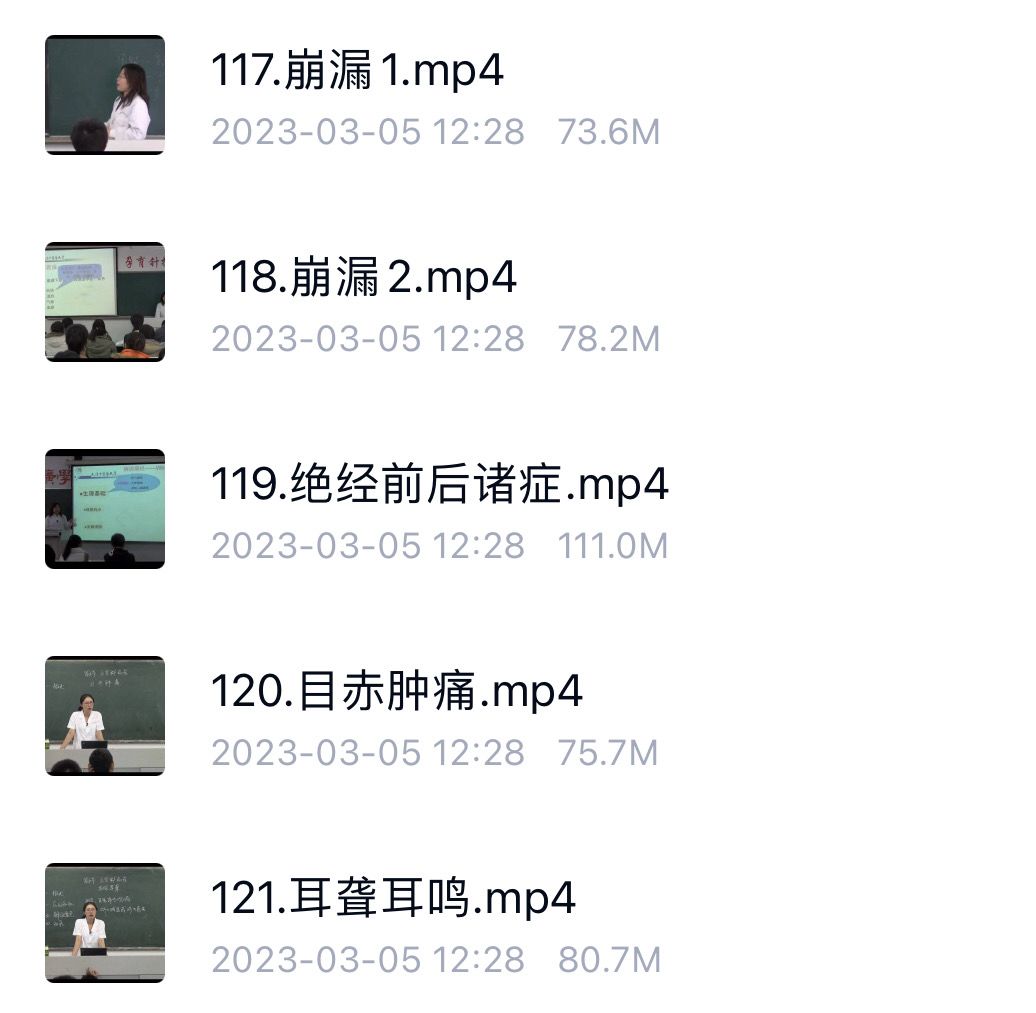The image size is (1036, 1013).
Task: Select the 120.目赤肿痛.mp4 row
Action: click(396, 693)
